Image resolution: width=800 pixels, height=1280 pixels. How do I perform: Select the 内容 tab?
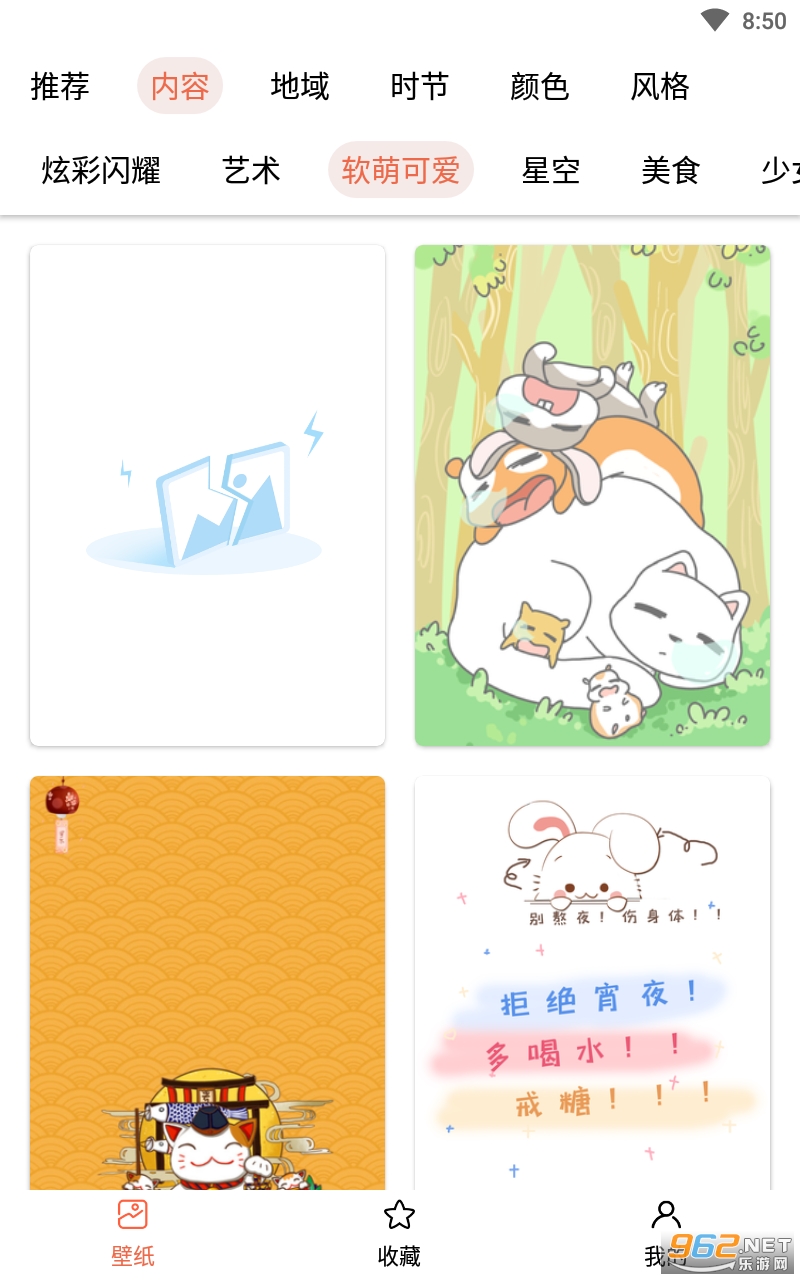point(180,86)
